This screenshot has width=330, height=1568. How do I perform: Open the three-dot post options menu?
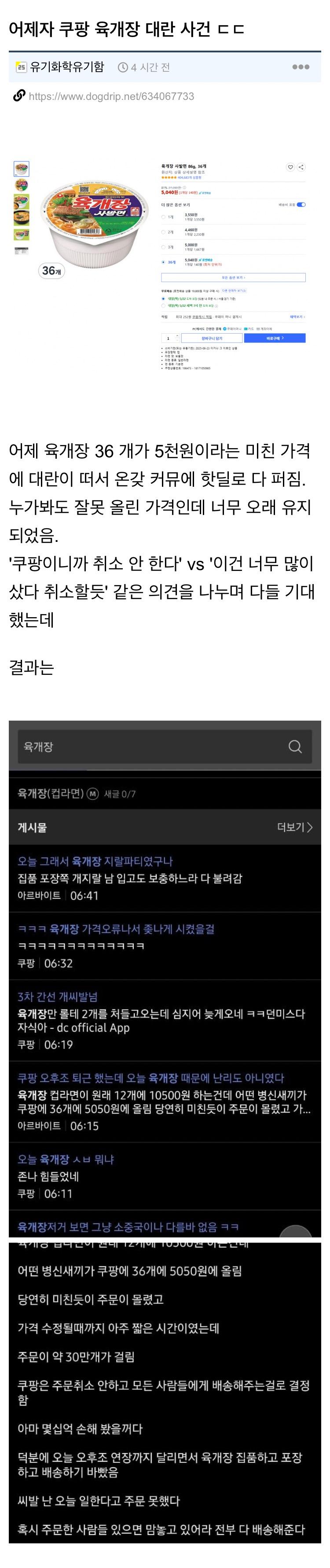coord(300,67)
